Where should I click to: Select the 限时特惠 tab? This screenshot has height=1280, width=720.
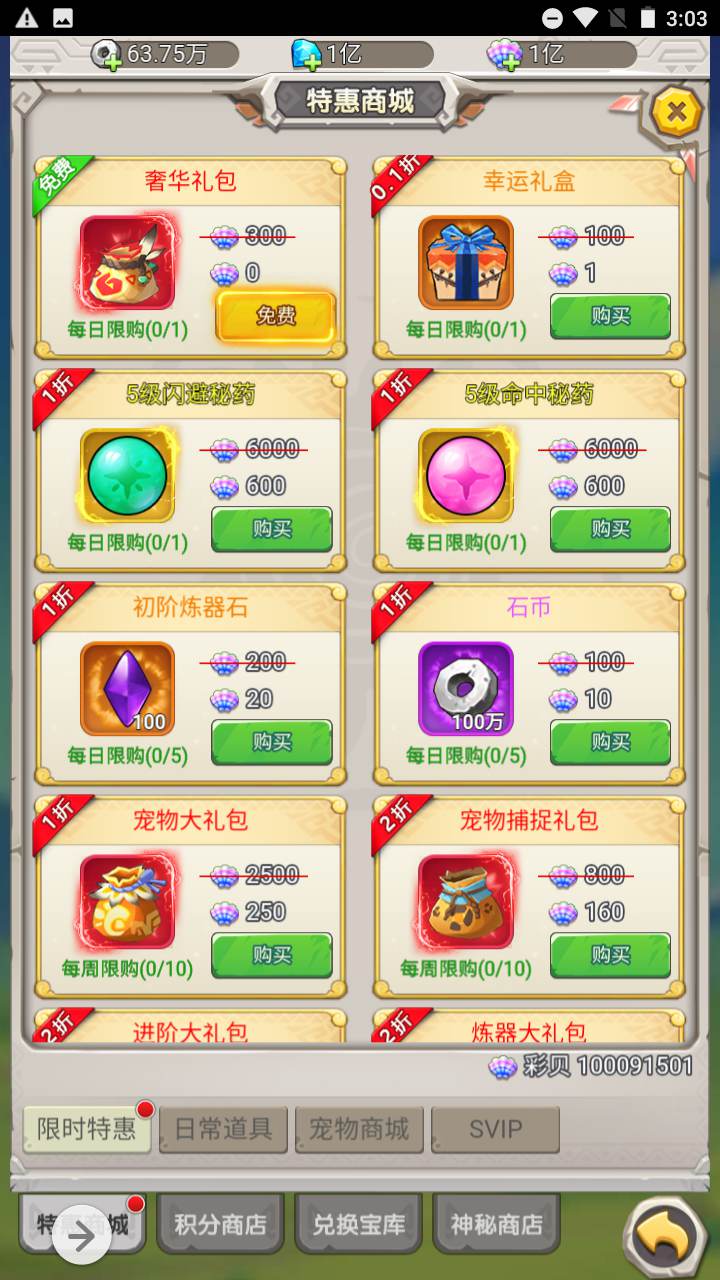tap(87, 1130)
